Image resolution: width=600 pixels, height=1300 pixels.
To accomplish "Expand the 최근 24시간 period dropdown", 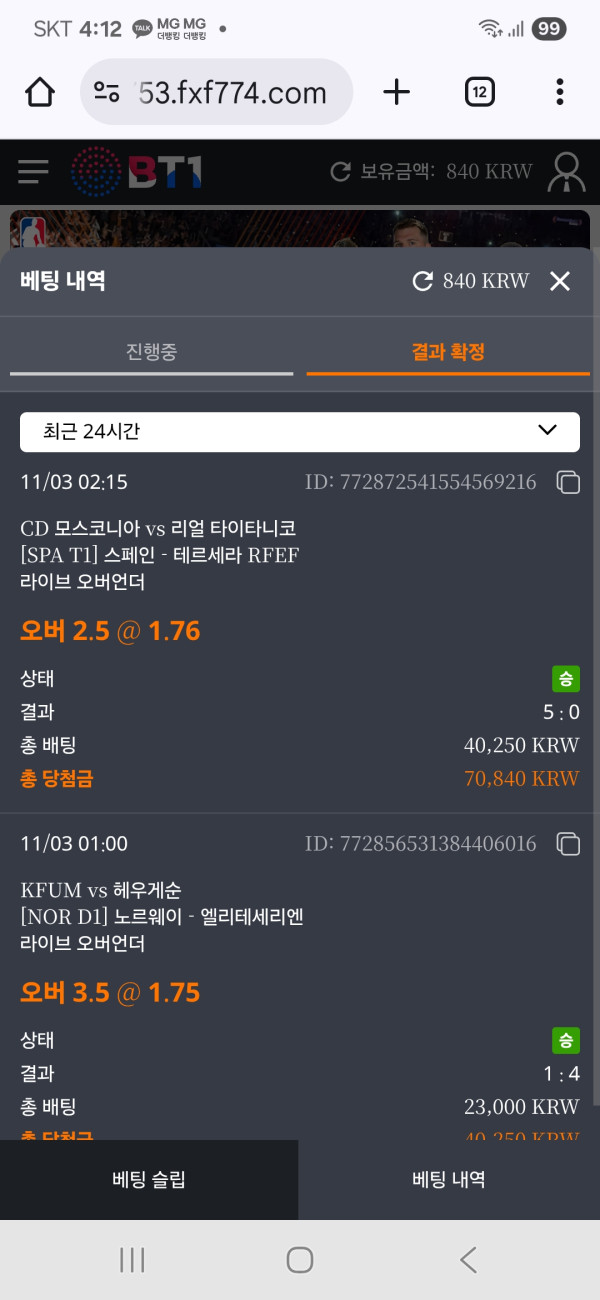I will pyautogui.click(x=300, y=431).
